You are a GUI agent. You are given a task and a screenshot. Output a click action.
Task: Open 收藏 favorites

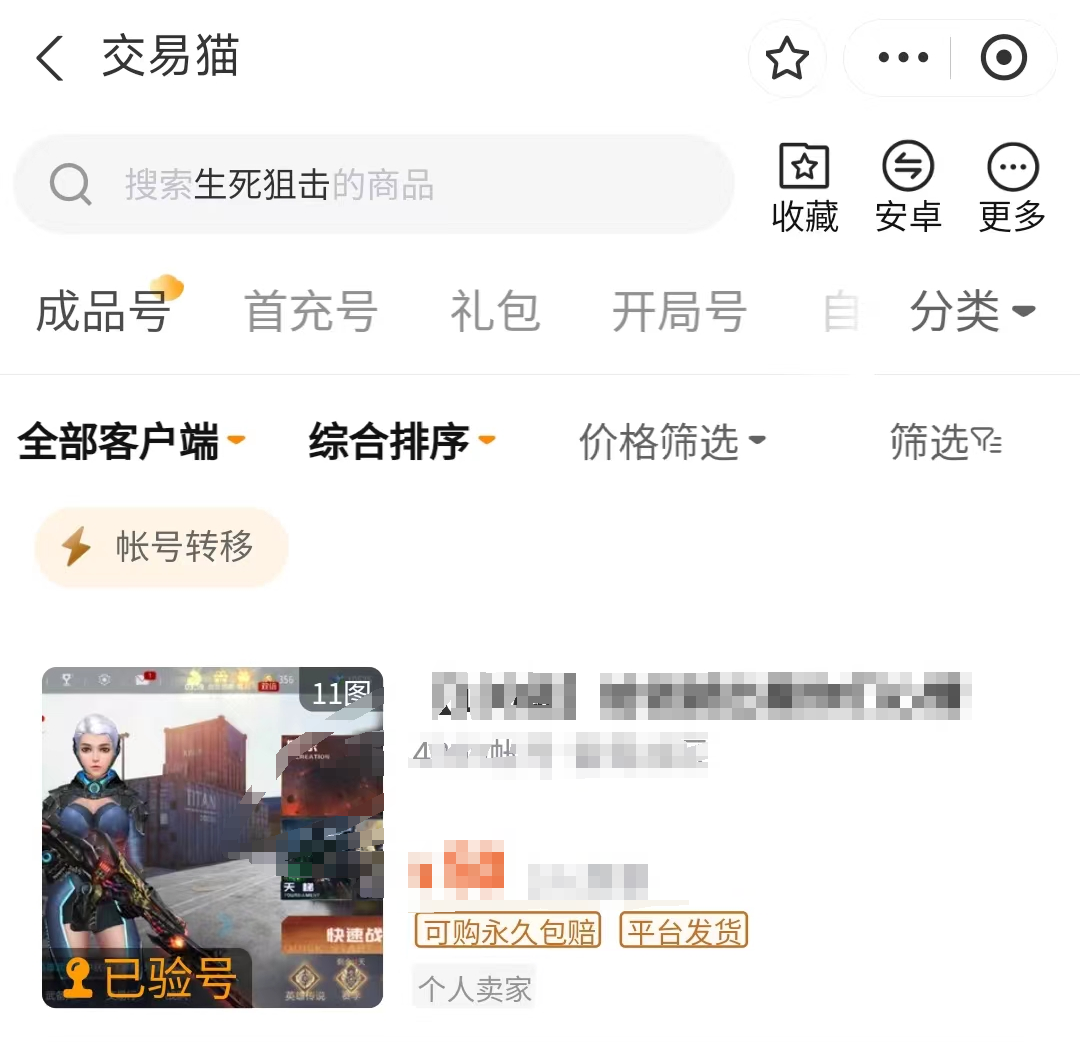(804, 188)
